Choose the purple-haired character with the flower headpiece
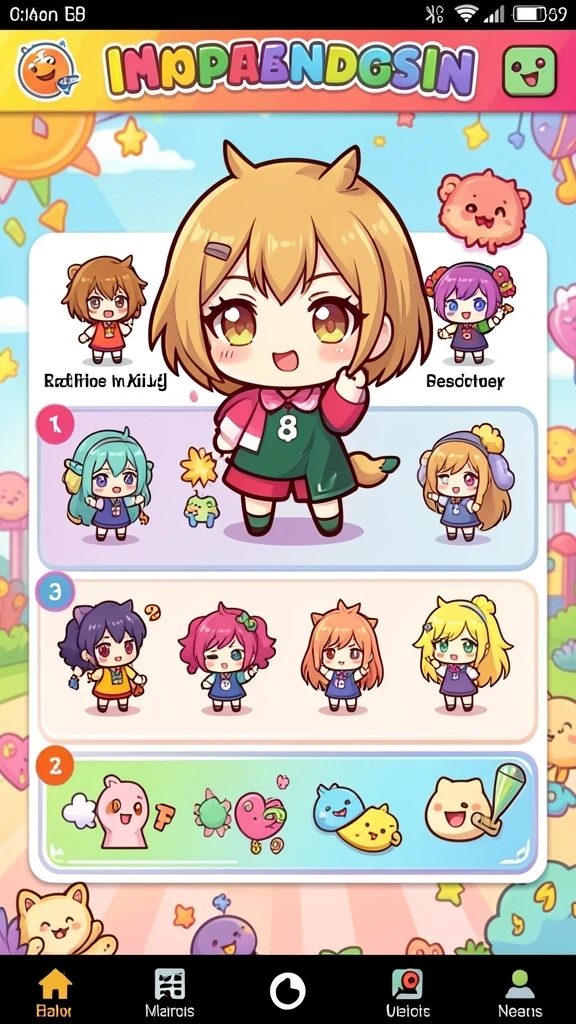 pyautogui.click(x=470, y=312)
